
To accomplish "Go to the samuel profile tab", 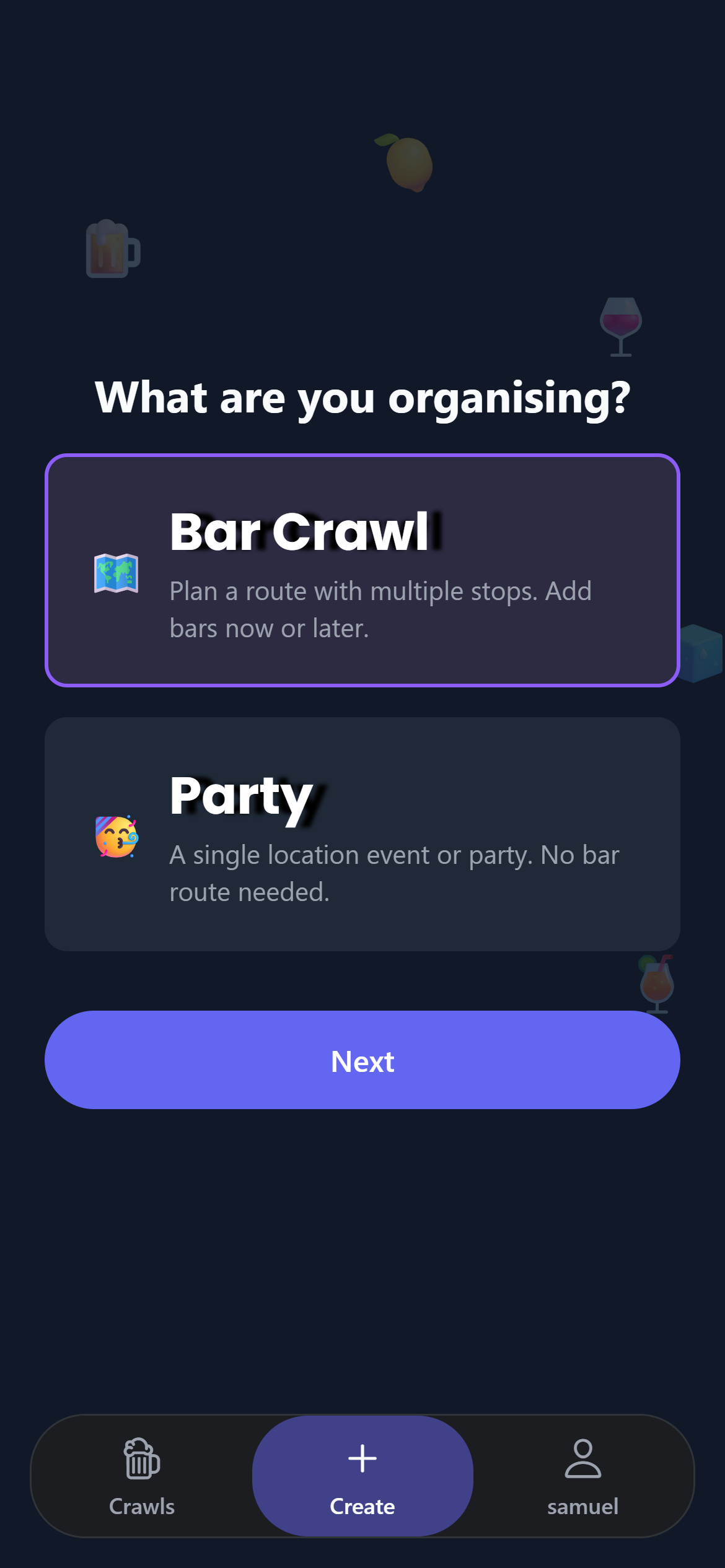I will tap(582, 1476).
